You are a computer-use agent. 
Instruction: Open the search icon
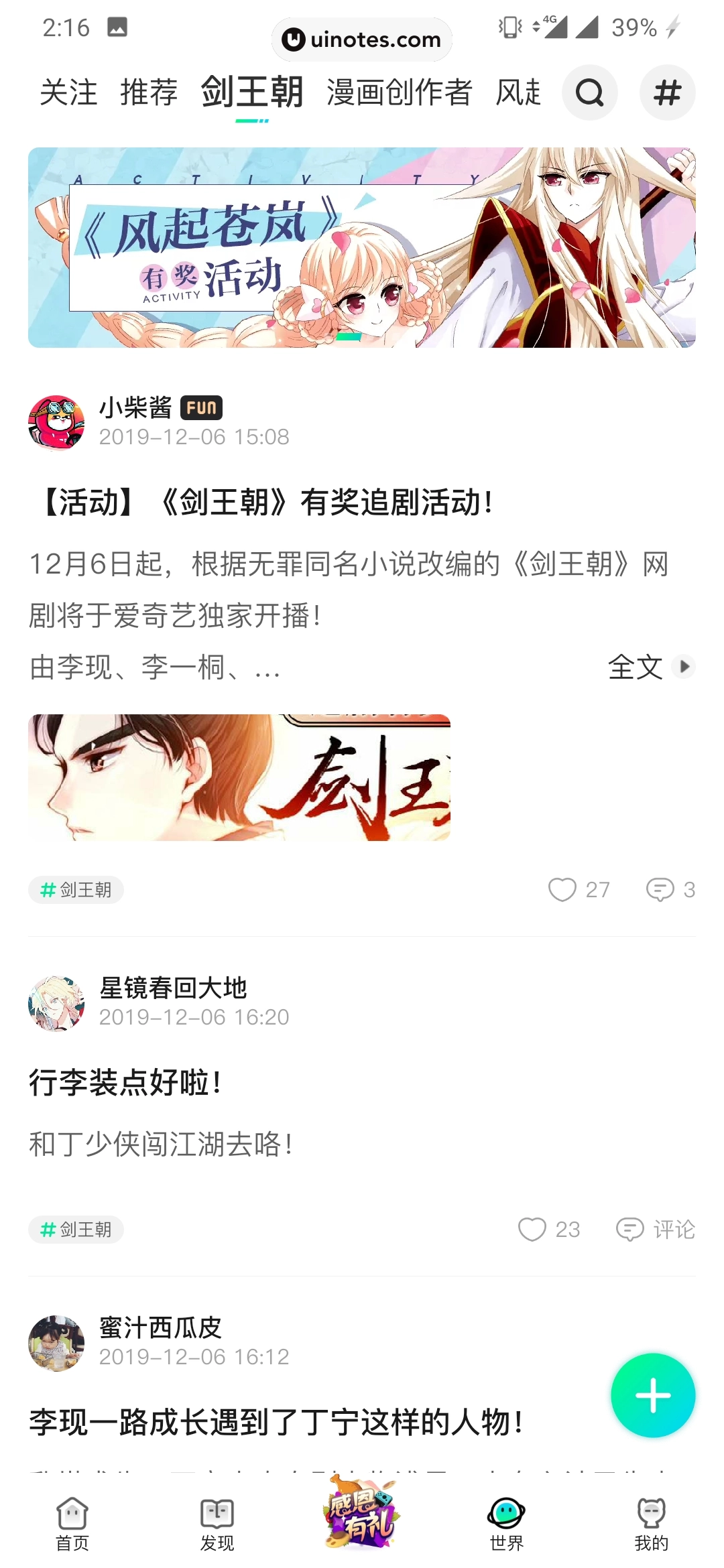[x=589, y=92]
